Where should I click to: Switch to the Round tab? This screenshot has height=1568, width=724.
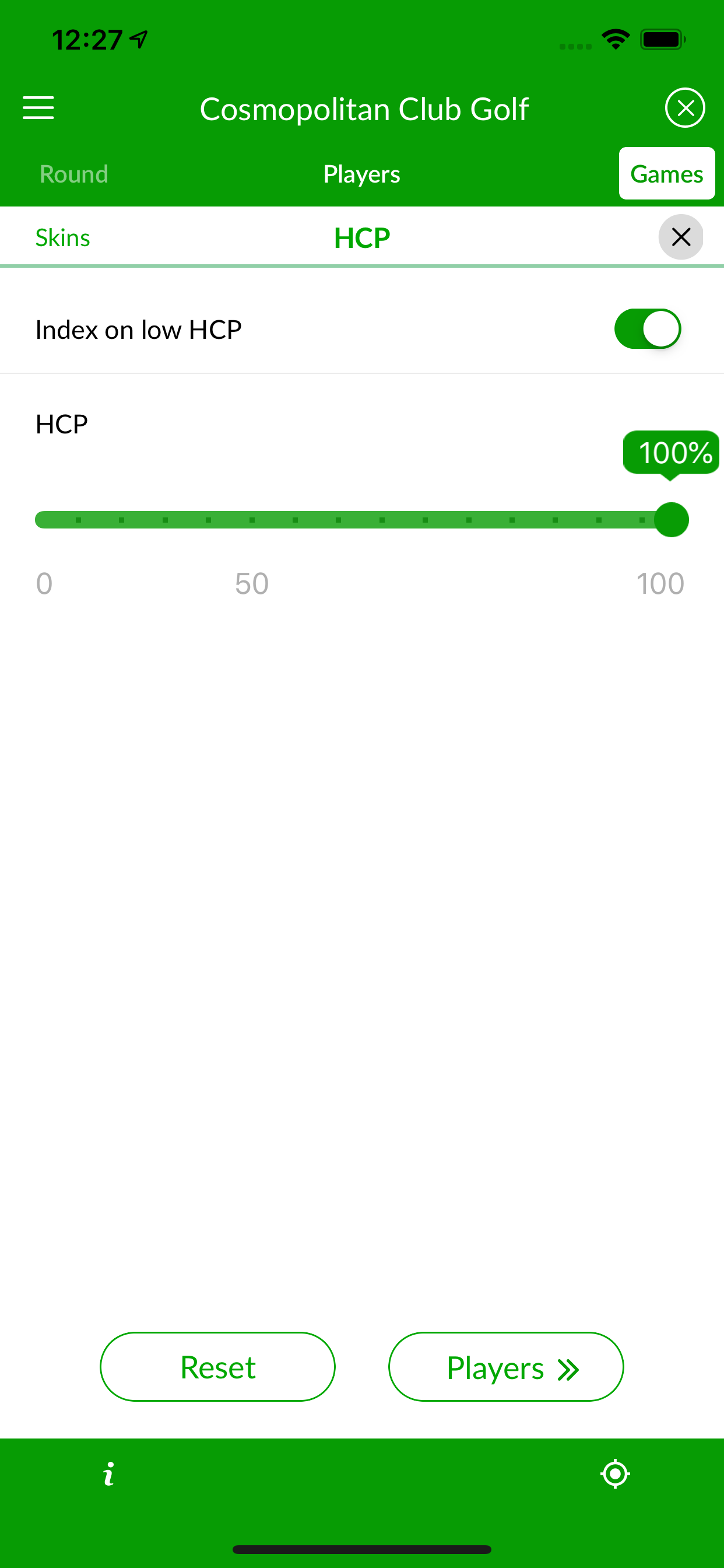pyautogui.click(x=73, y=174)
